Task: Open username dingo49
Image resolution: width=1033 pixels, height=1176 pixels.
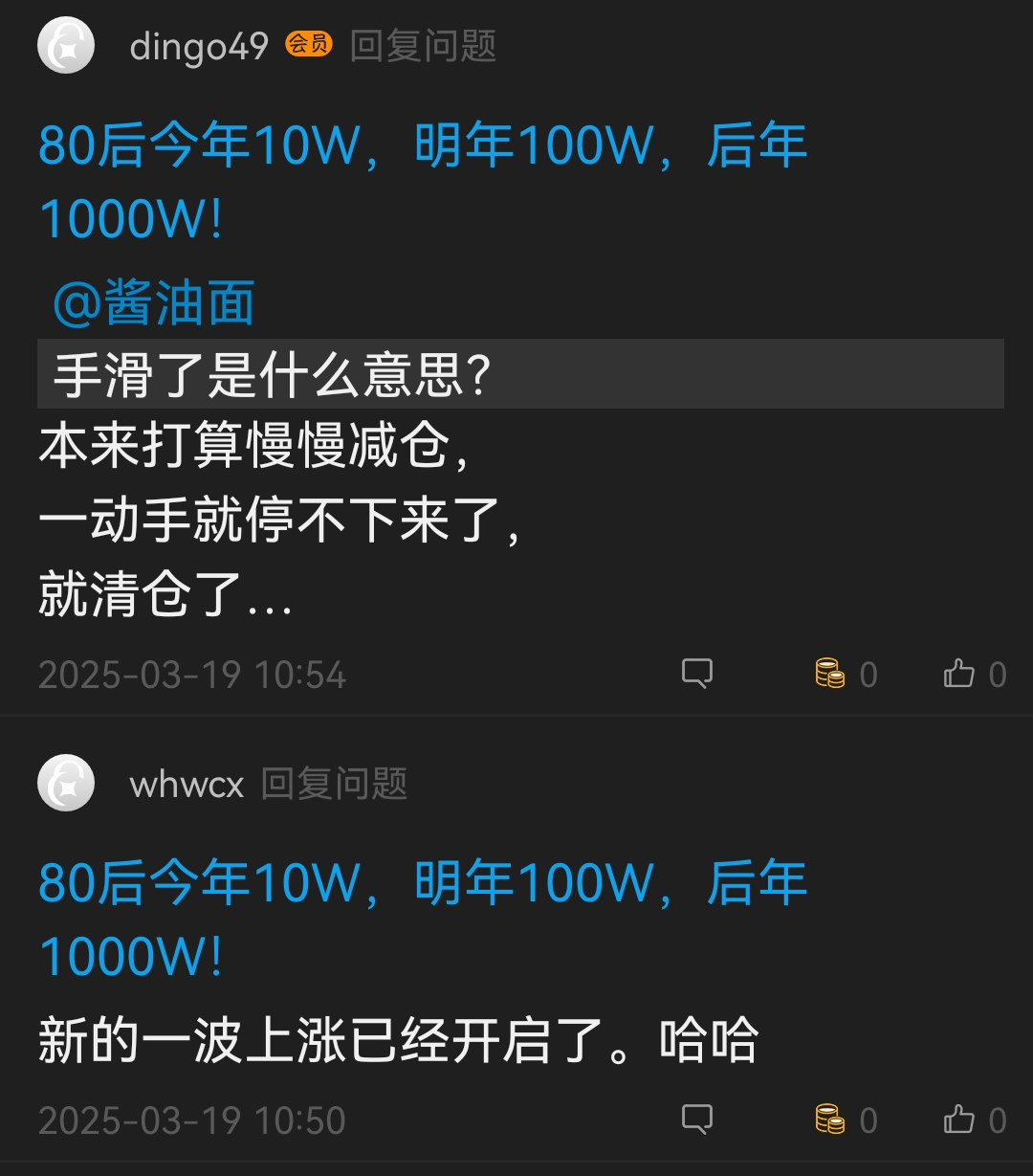Action: click(x=199, y=46)
